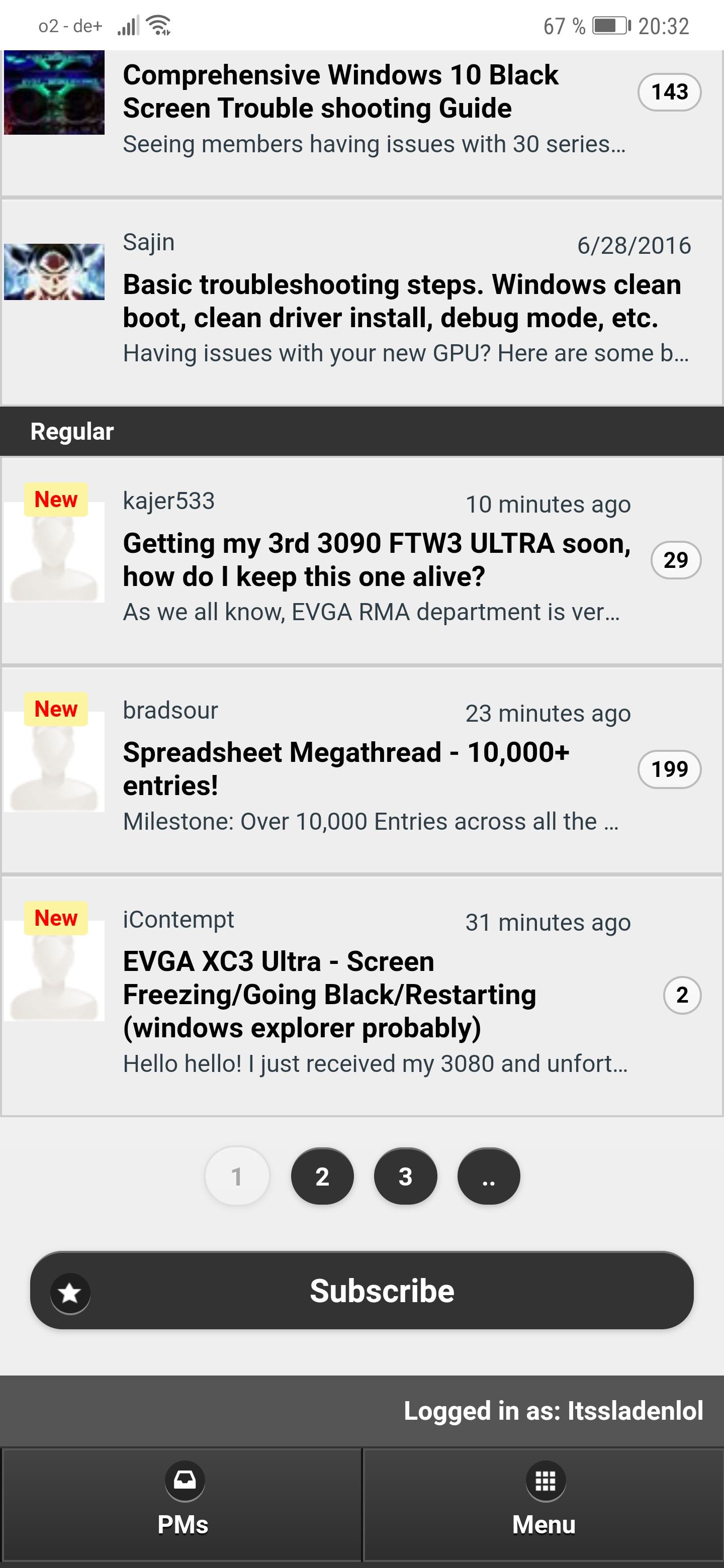The width and height of the screenshot is (724, 1568).
Task: Subscribe to this forum
Action: 361,1291
